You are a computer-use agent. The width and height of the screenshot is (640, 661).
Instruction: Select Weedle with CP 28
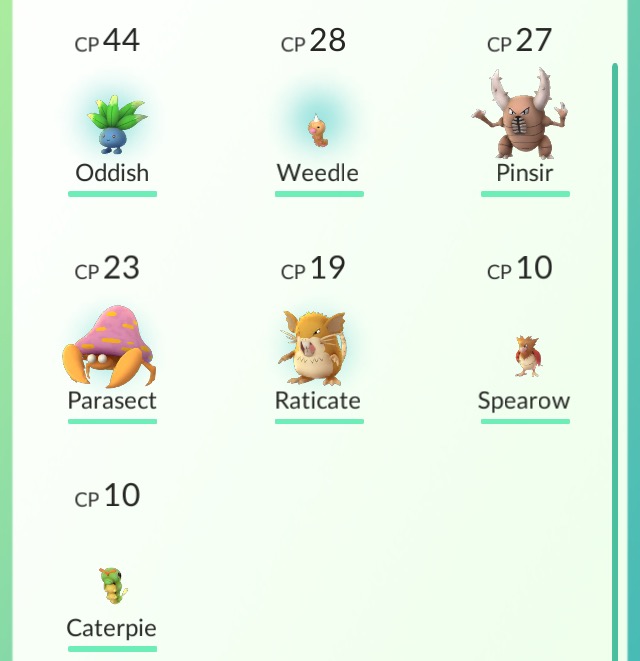318,127
